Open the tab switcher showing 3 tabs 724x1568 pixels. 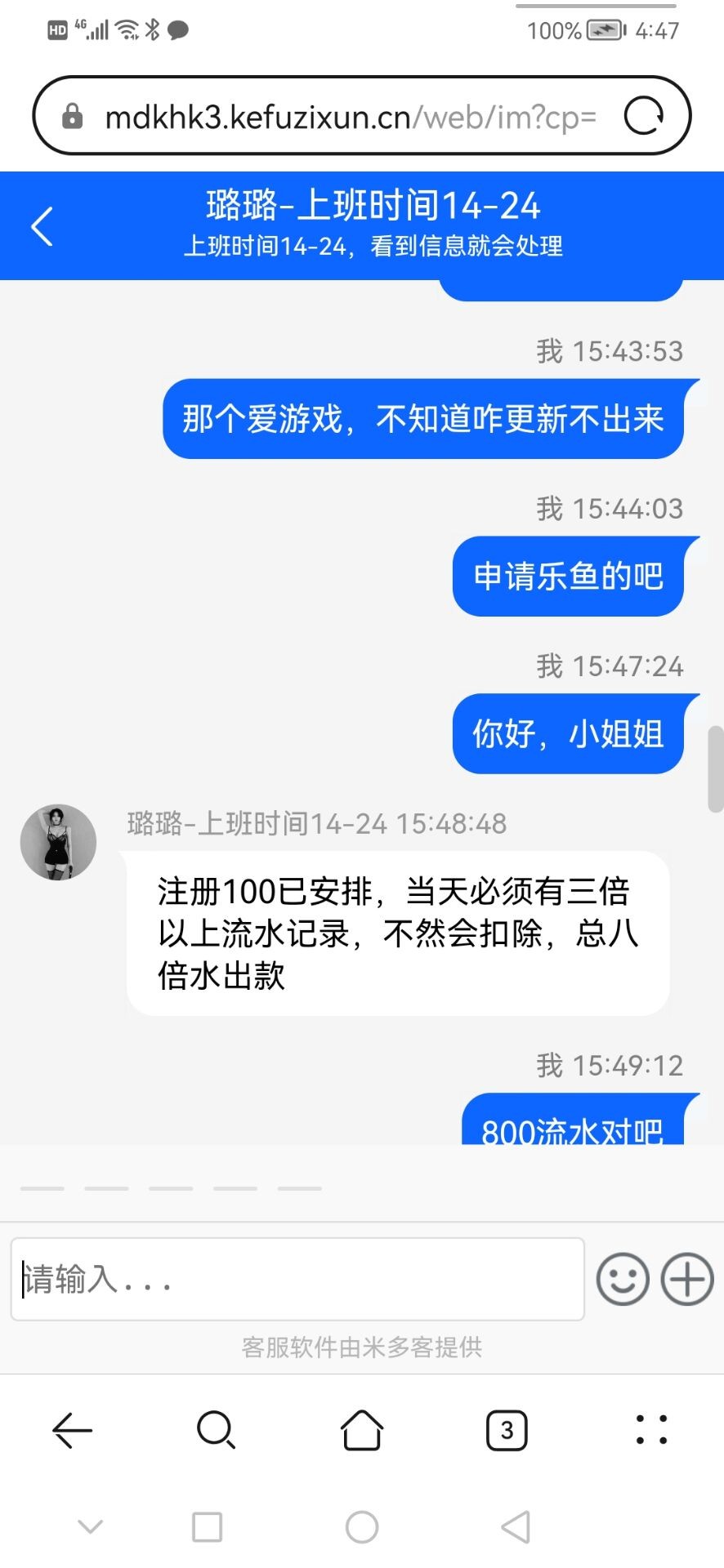tap(507, 1431)
